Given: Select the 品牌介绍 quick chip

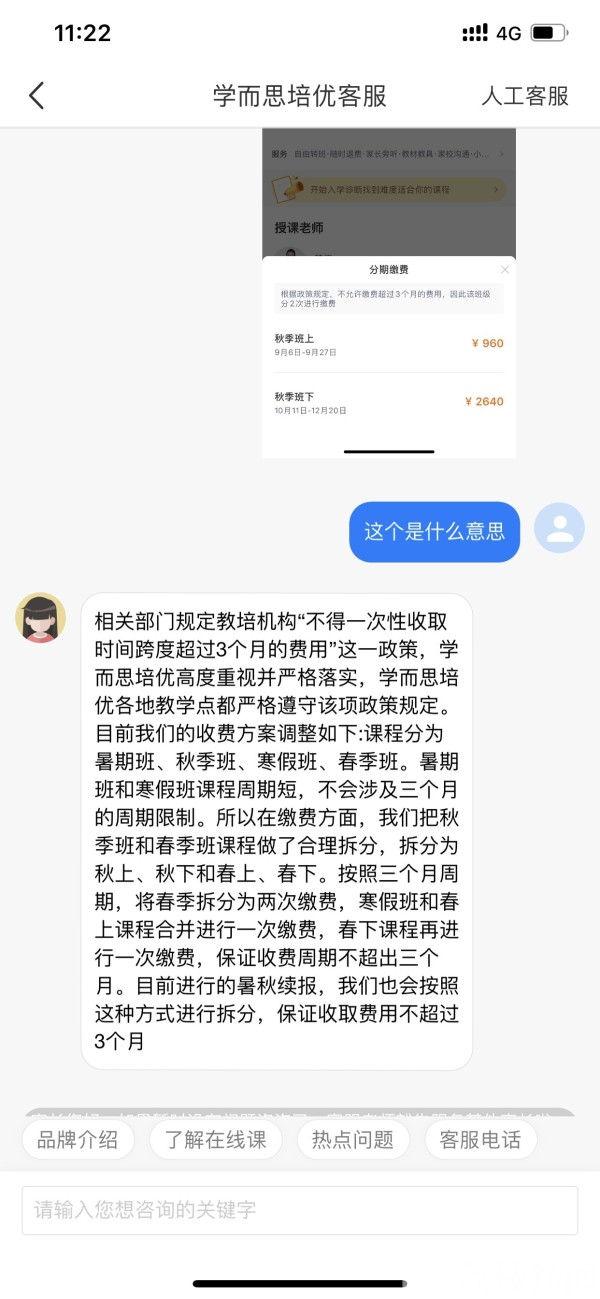Looking at the screenshot, I should 77,1140.
